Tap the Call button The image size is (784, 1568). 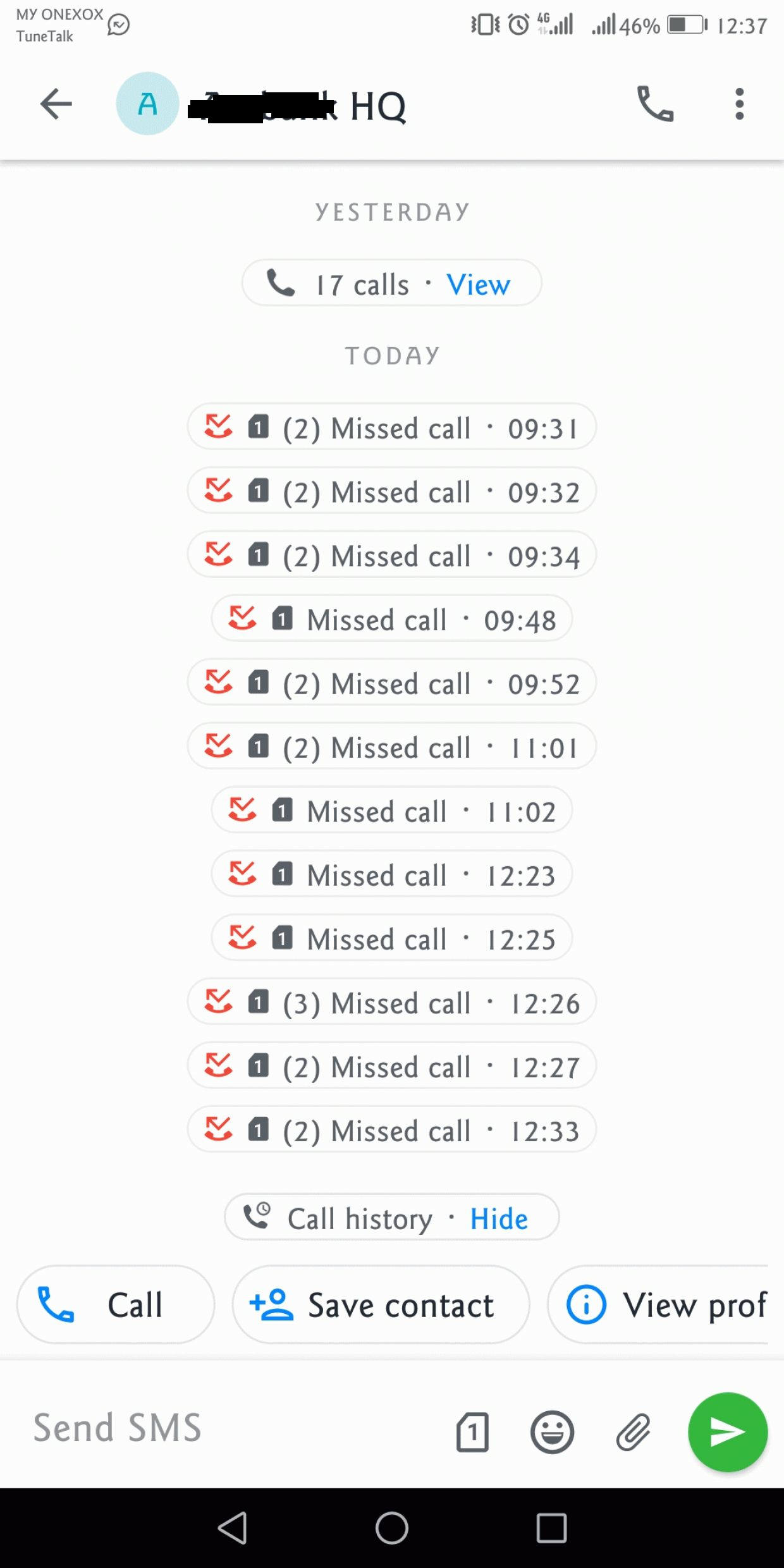pos(116,1304)
